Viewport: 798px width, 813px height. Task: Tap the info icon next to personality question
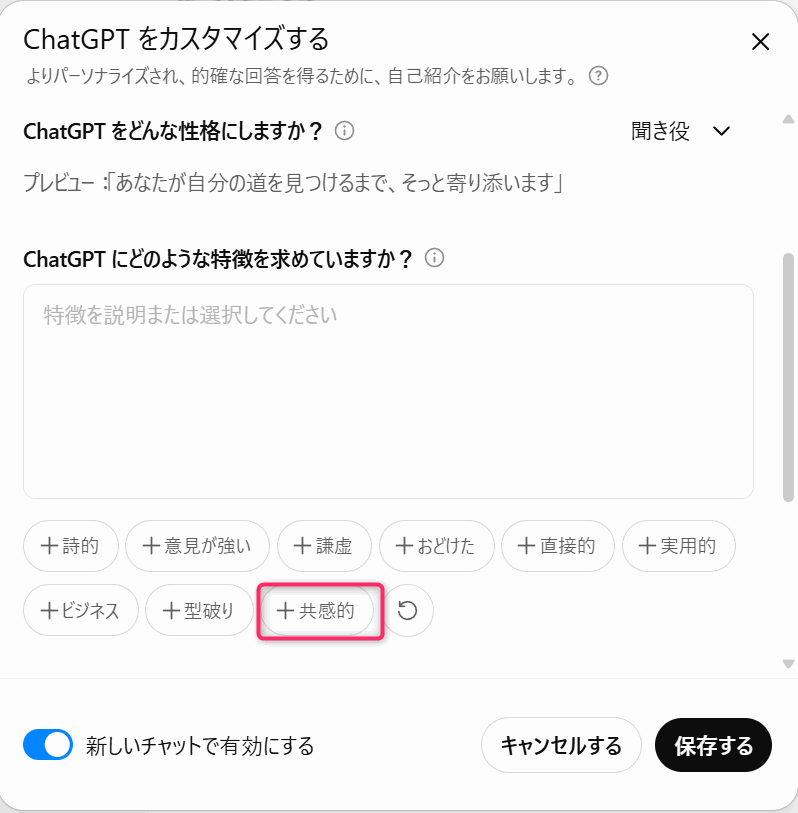(344, 131)
